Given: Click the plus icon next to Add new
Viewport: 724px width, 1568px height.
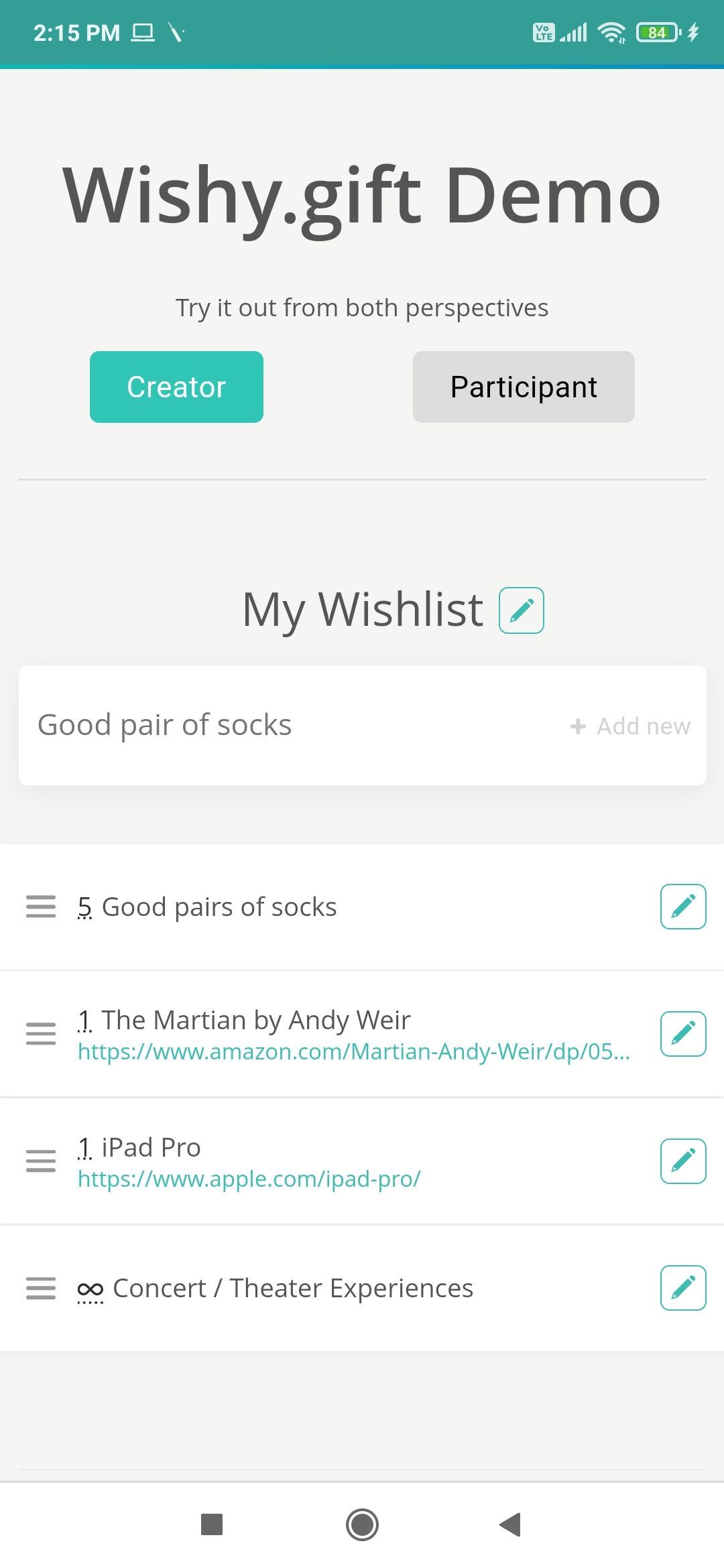Looking at the screenshot, I should [x=577, y=725].
